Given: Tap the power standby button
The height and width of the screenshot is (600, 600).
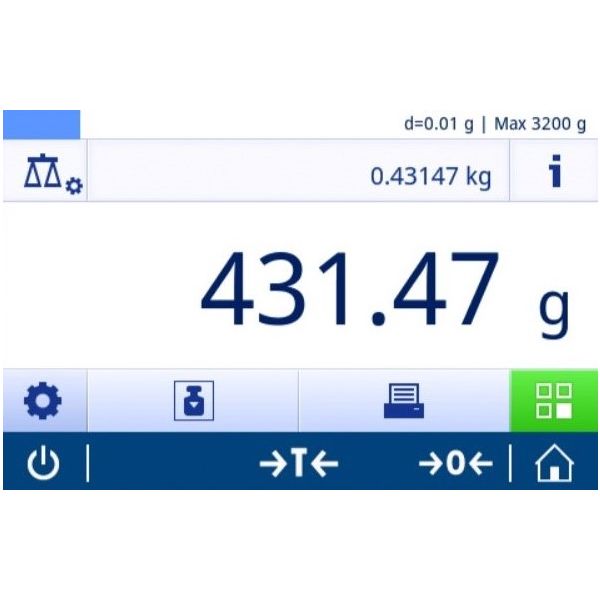Looking at the screenshot, I should click(42, 465).
